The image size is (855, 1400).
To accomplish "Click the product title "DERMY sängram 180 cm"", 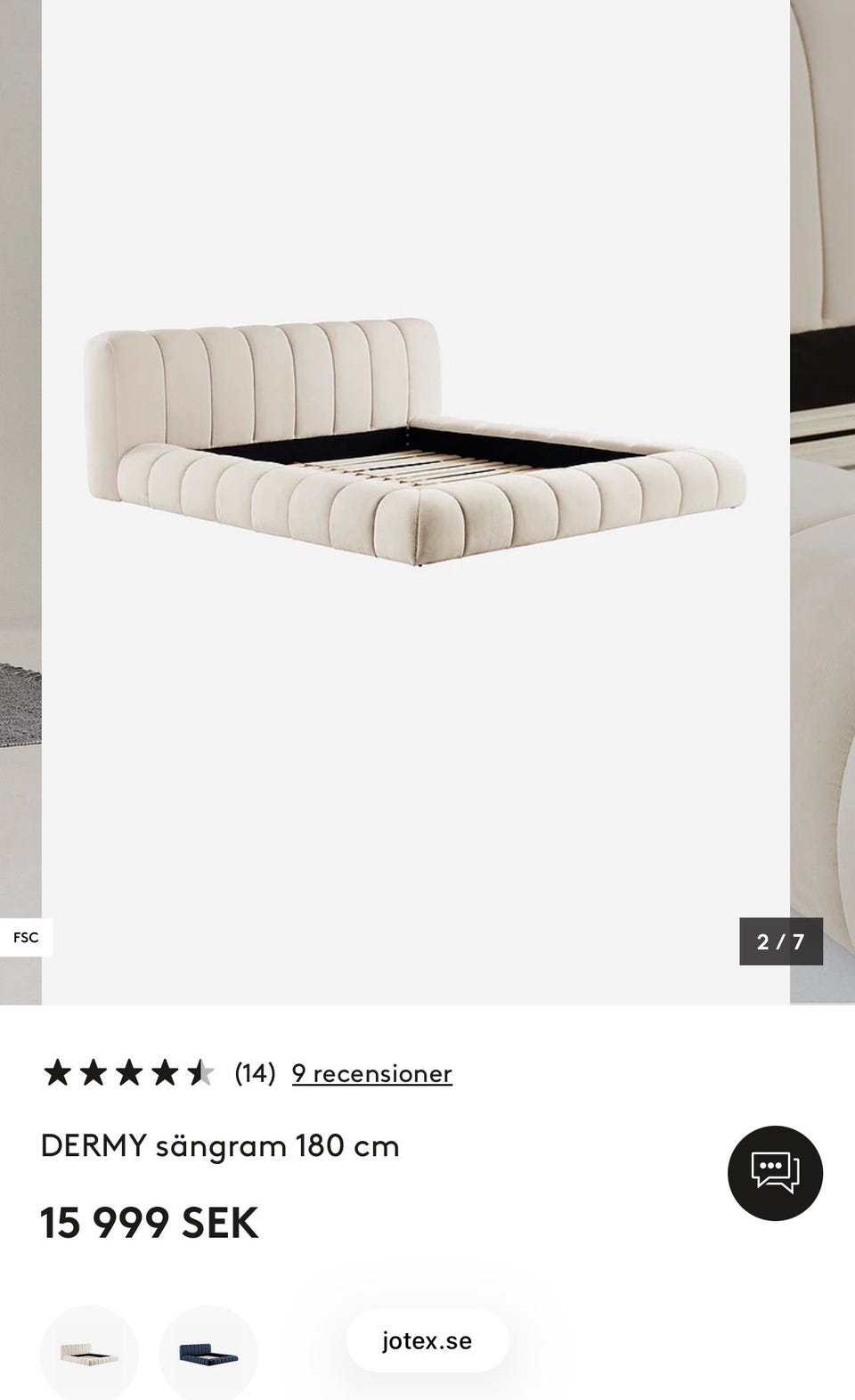I will coord(221,1146).
